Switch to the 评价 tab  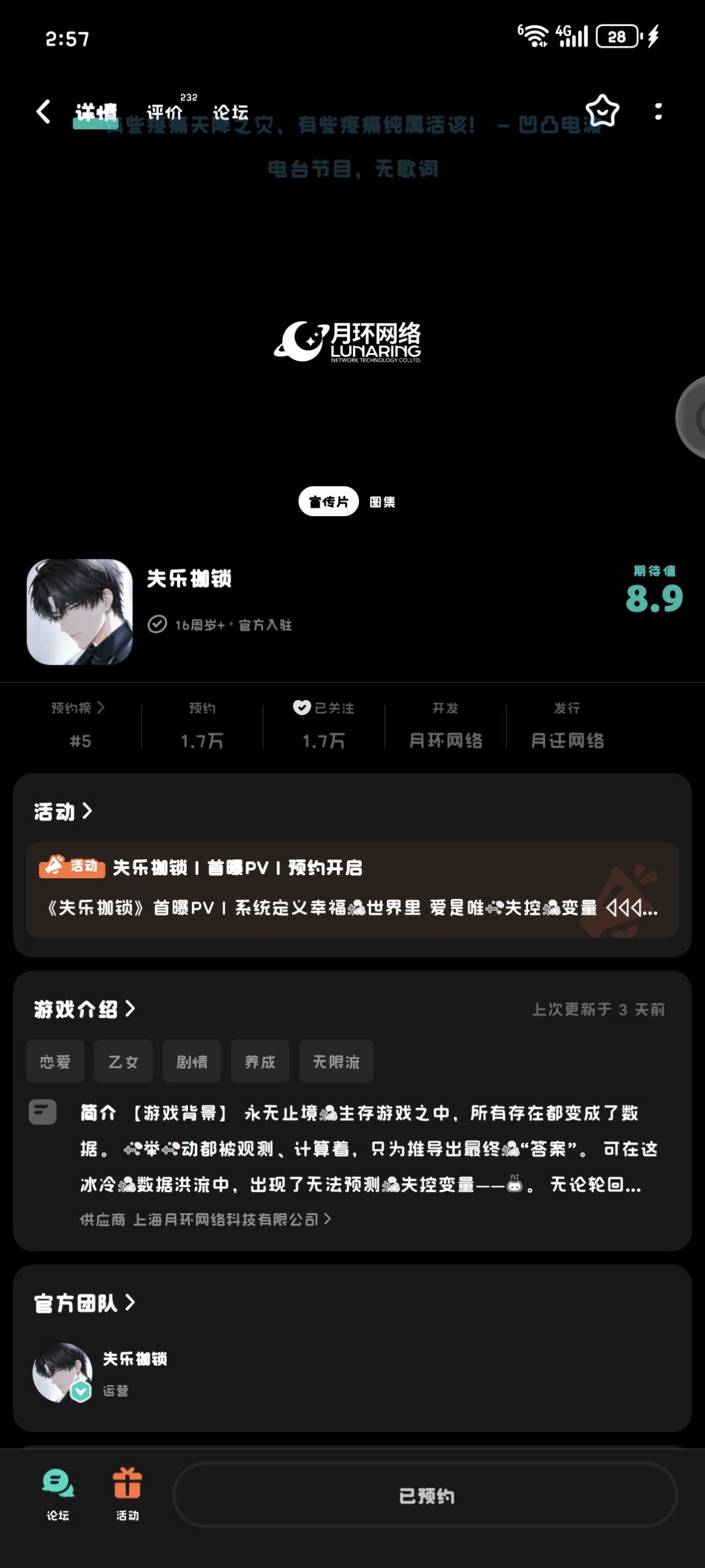coord(164,112)
